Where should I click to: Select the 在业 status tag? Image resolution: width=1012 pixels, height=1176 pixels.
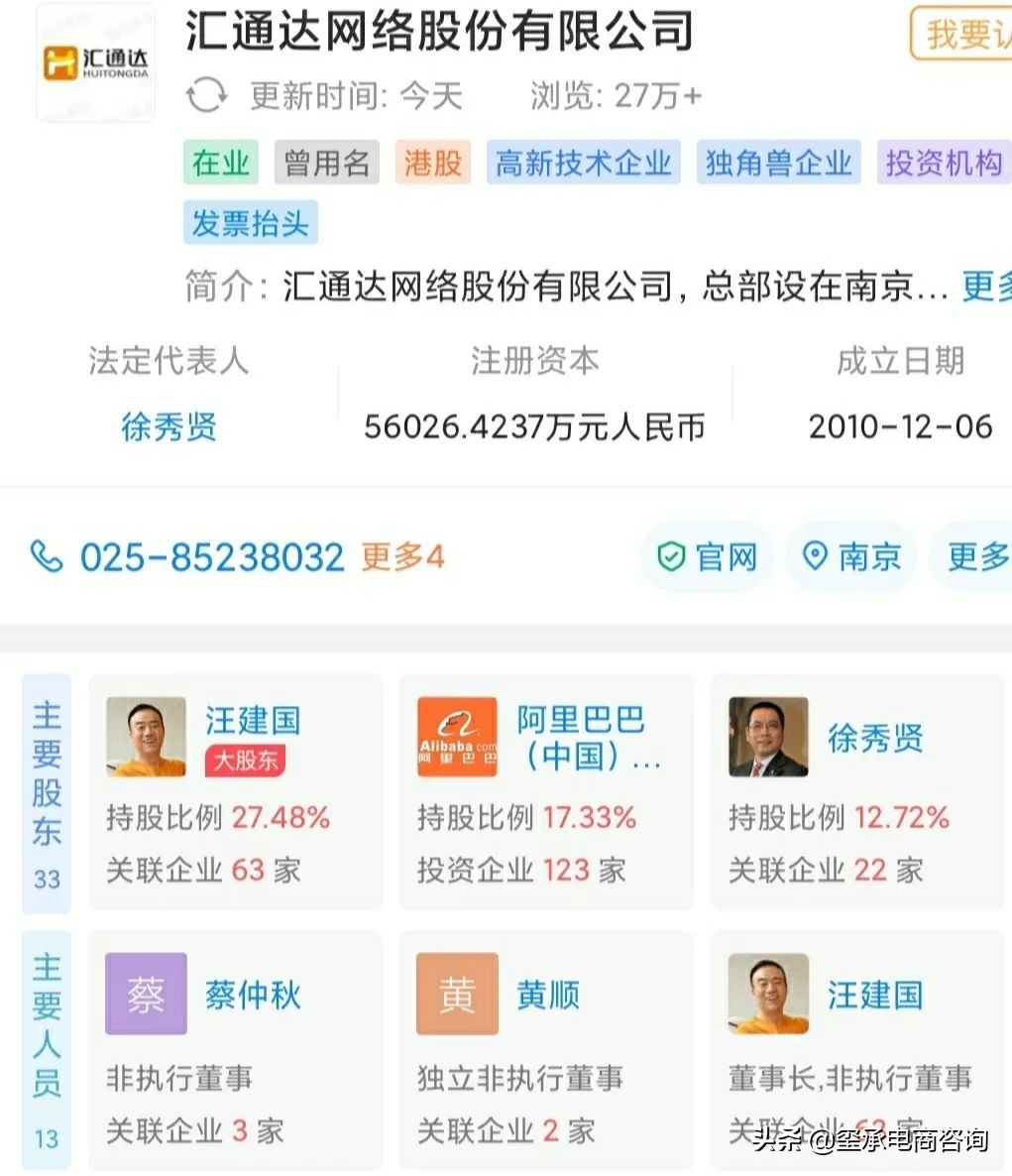(x=220, y=162)
